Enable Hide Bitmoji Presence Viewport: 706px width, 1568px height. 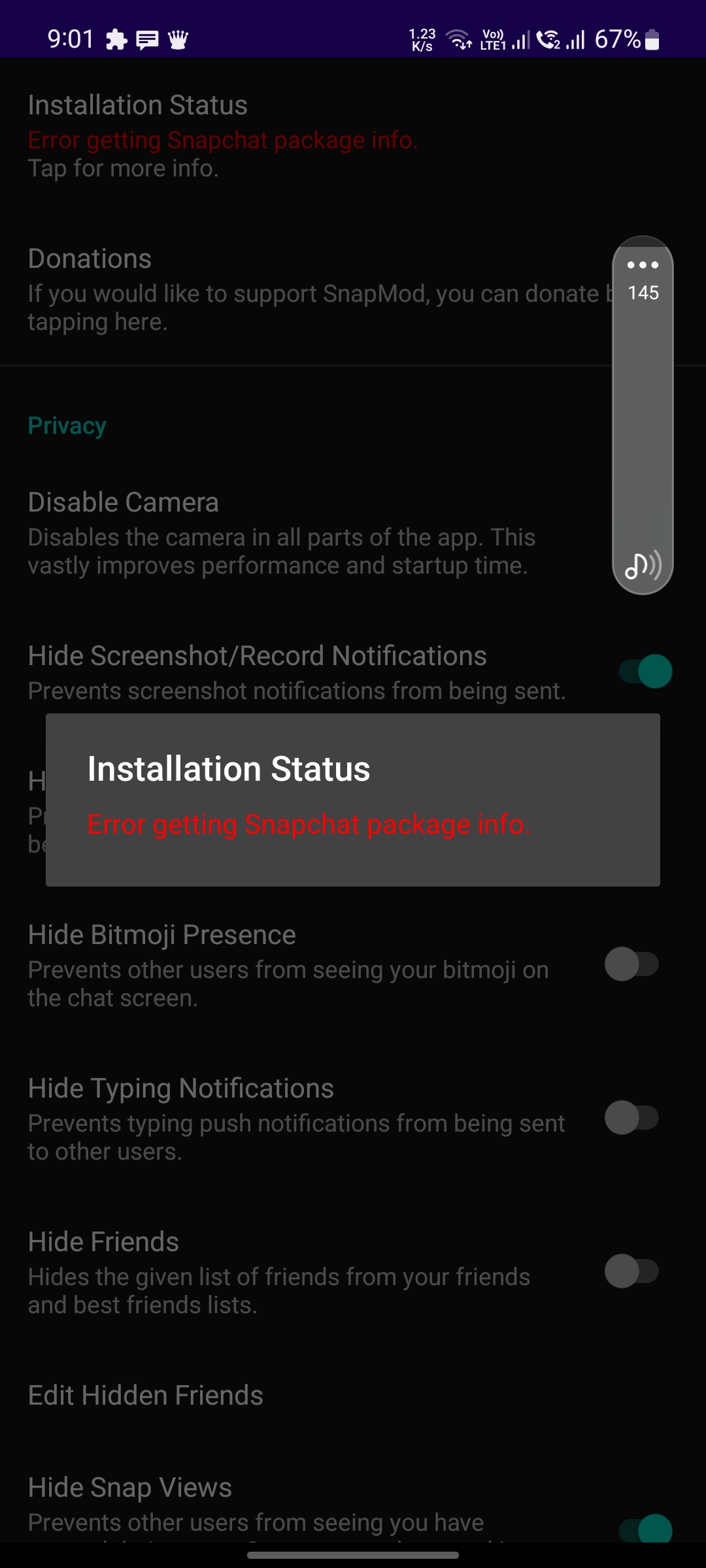point(631,965)
